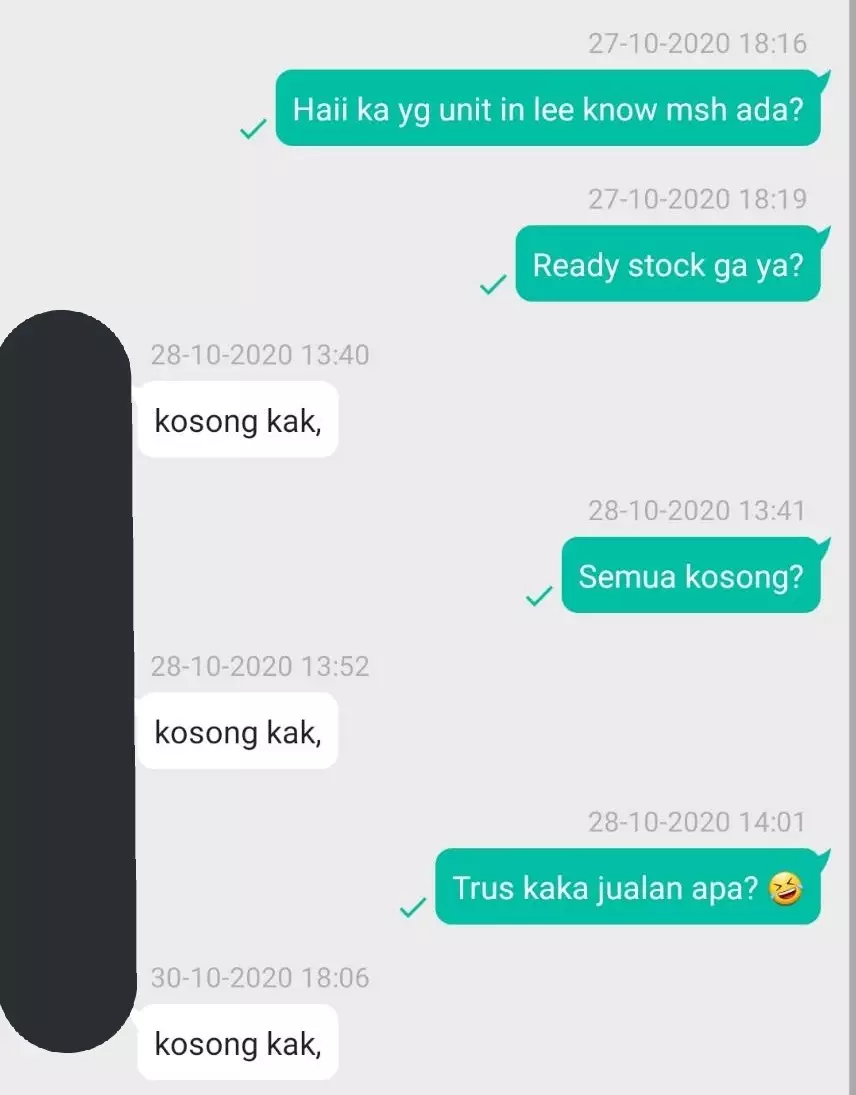Tap the laughing emoji in the last sent message
856x1095 pixels.
(x=787, y=886)
